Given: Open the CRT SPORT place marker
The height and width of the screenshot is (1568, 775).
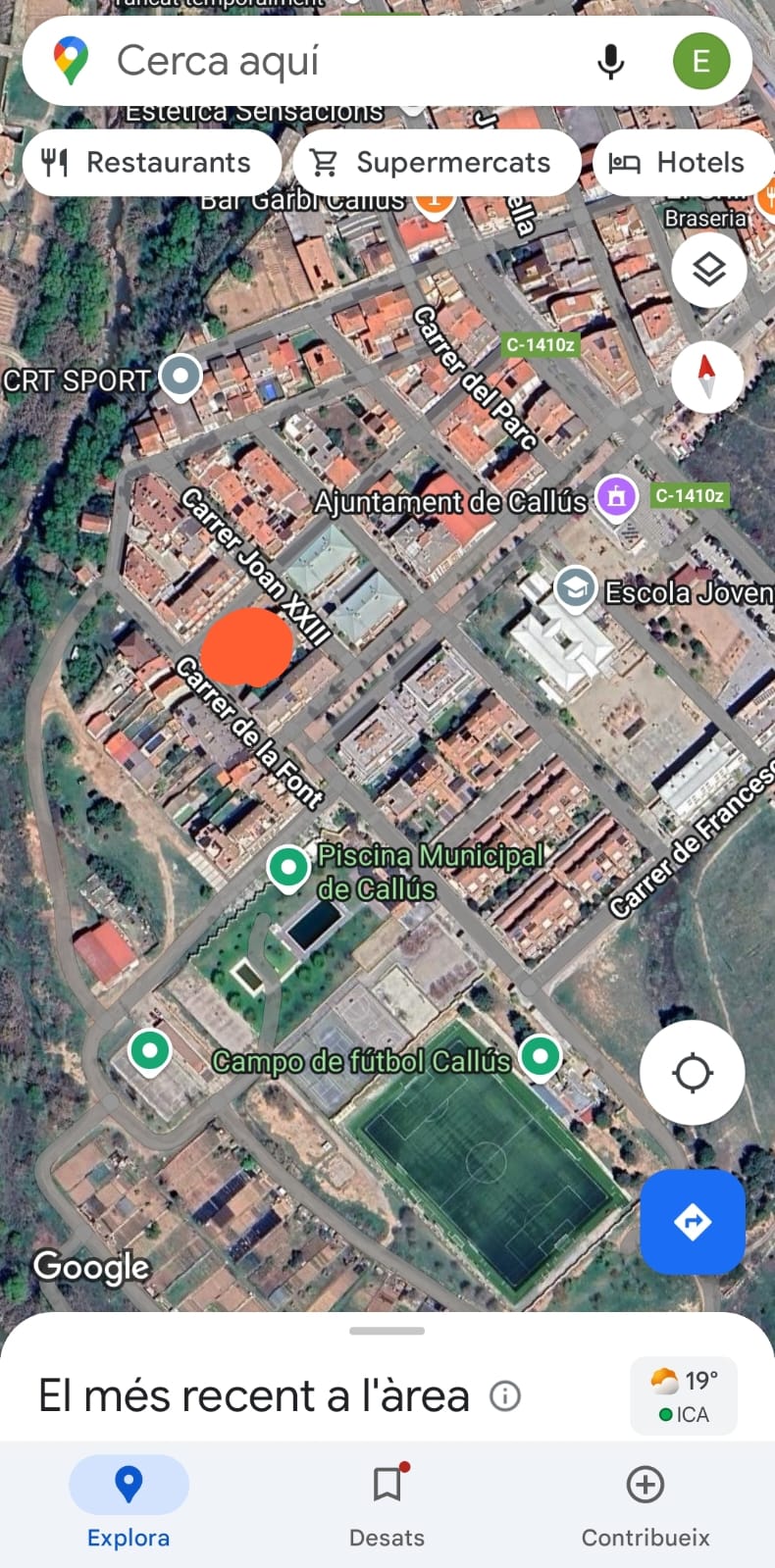Looking at the screenshot, I should coord(181,376).
